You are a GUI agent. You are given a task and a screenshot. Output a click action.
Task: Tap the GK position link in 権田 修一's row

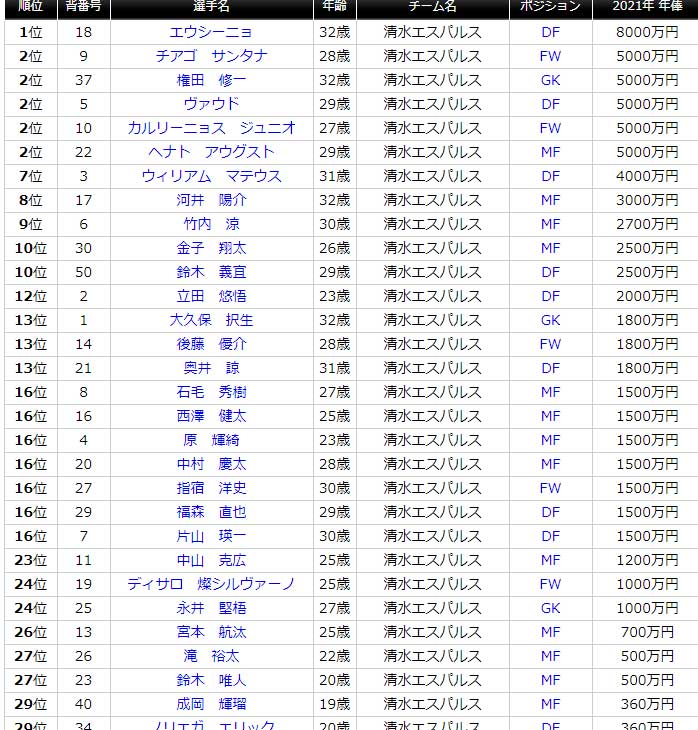(550, 80)
